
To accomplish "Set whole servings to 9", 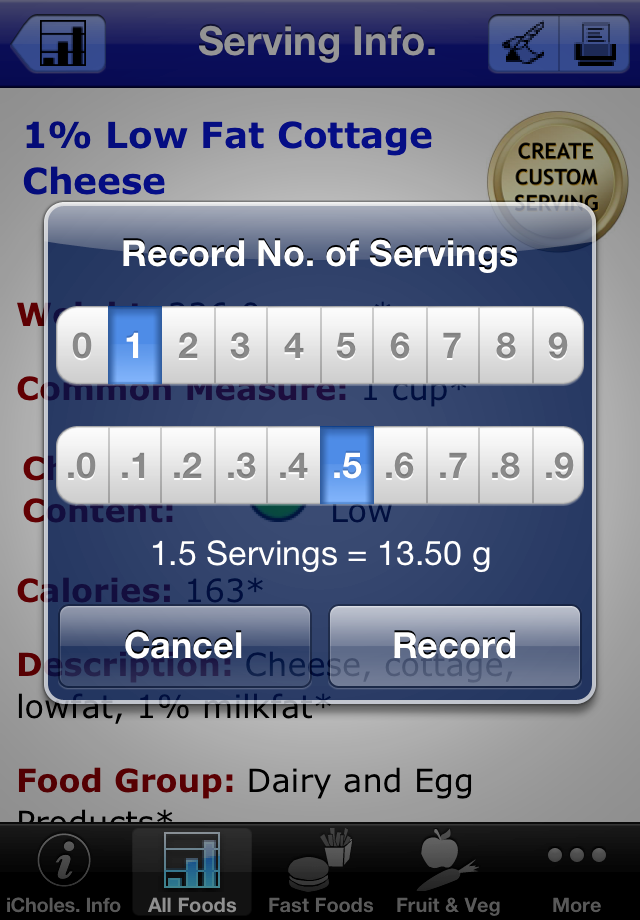I will [x=557, y=346].
